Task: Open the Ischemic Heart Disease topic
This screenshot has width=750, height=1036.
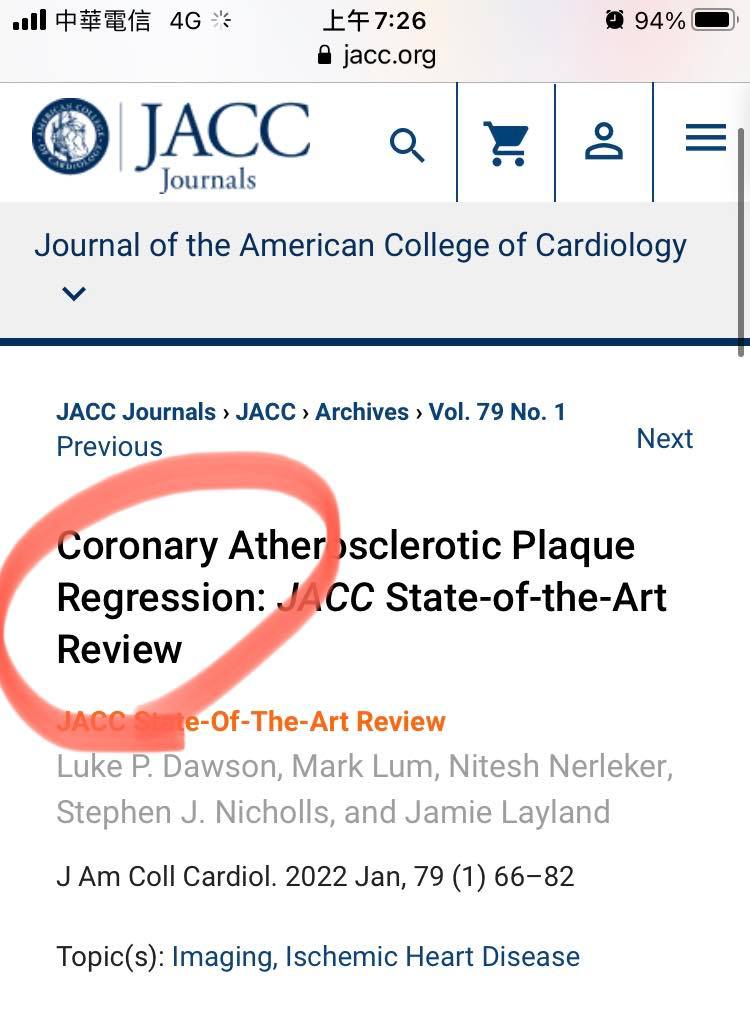Action: tap(432, 957)
